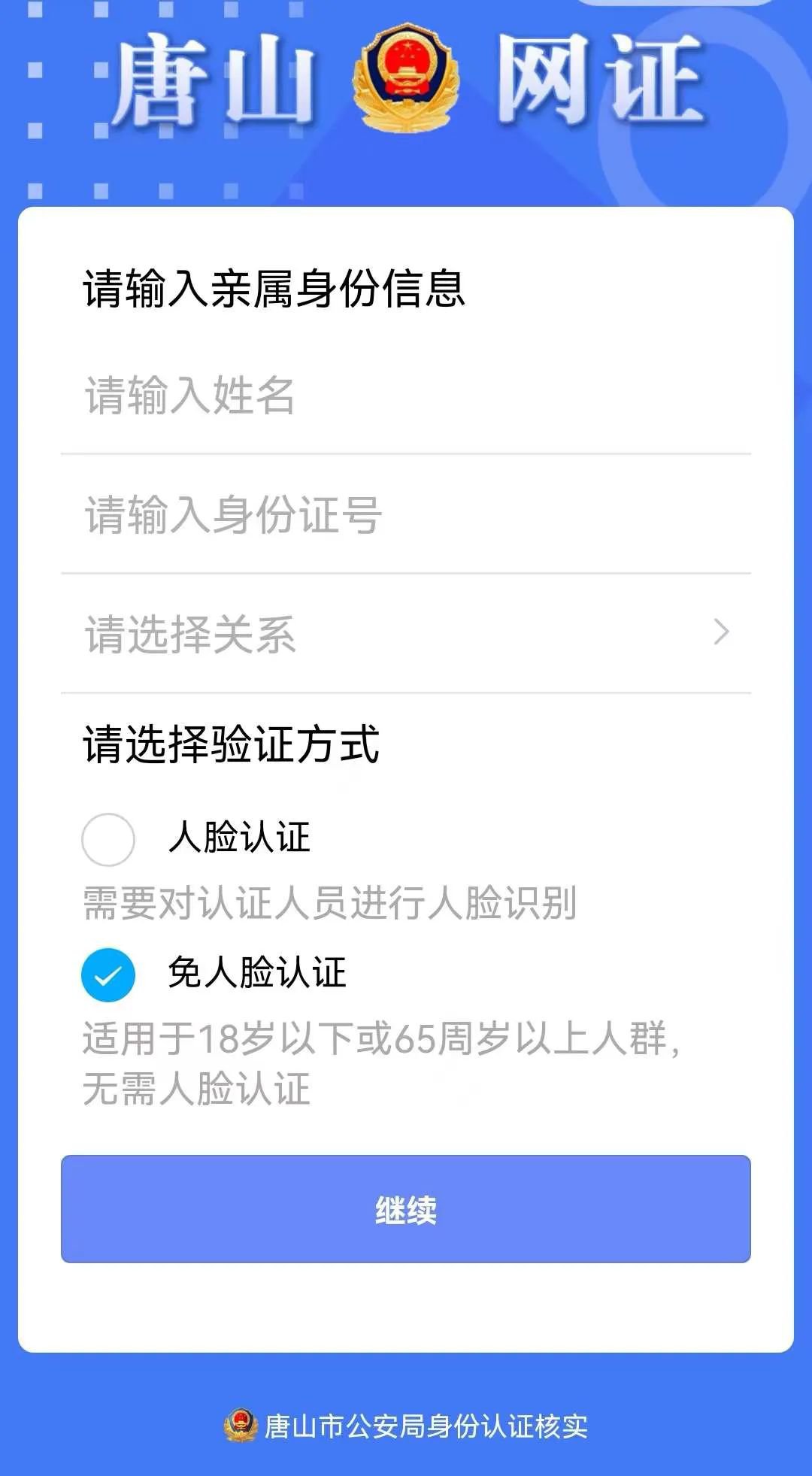
Task: Open the 请选择关系 relationship picker
Action: (406, 634)
